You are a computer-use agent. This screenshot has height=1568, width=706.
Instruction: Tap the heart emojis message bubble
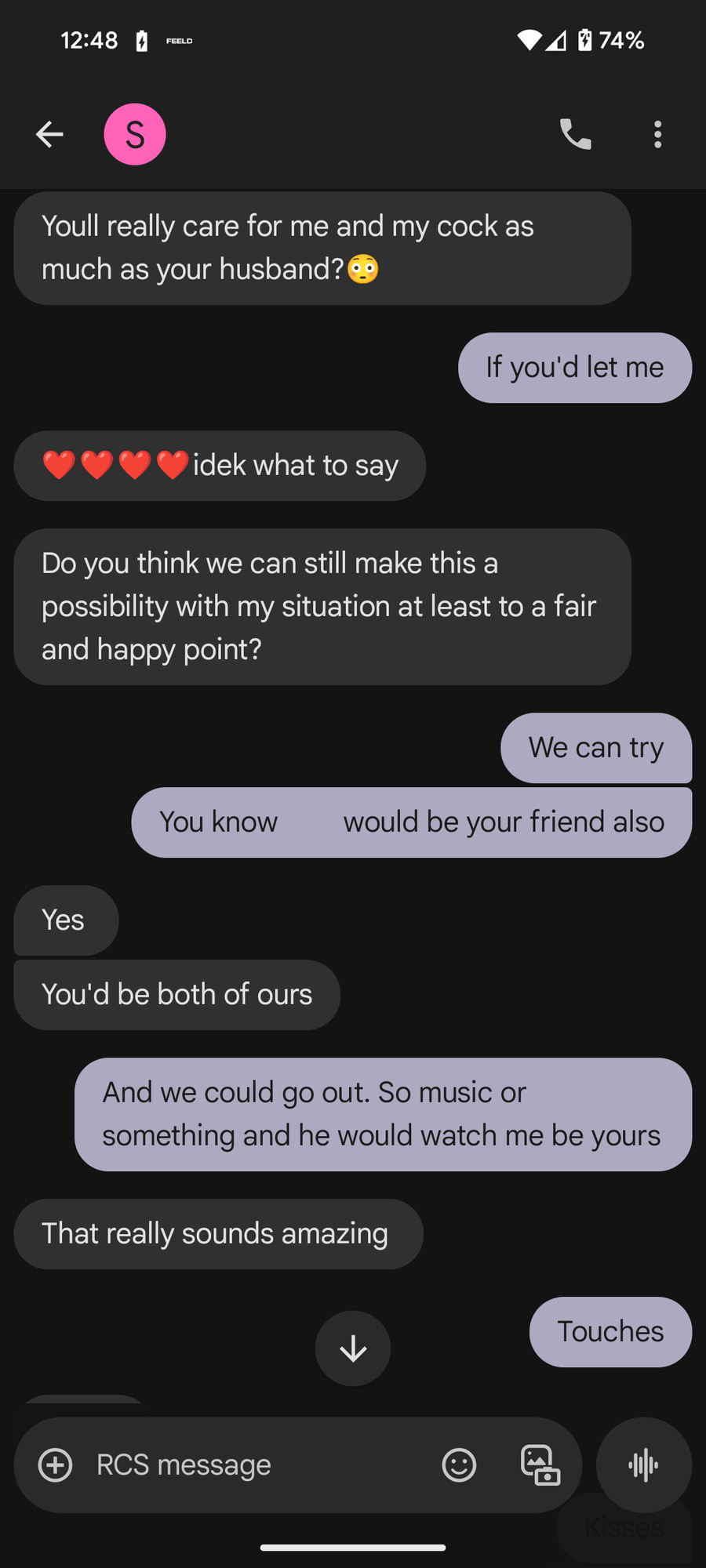tap(220, 465)
